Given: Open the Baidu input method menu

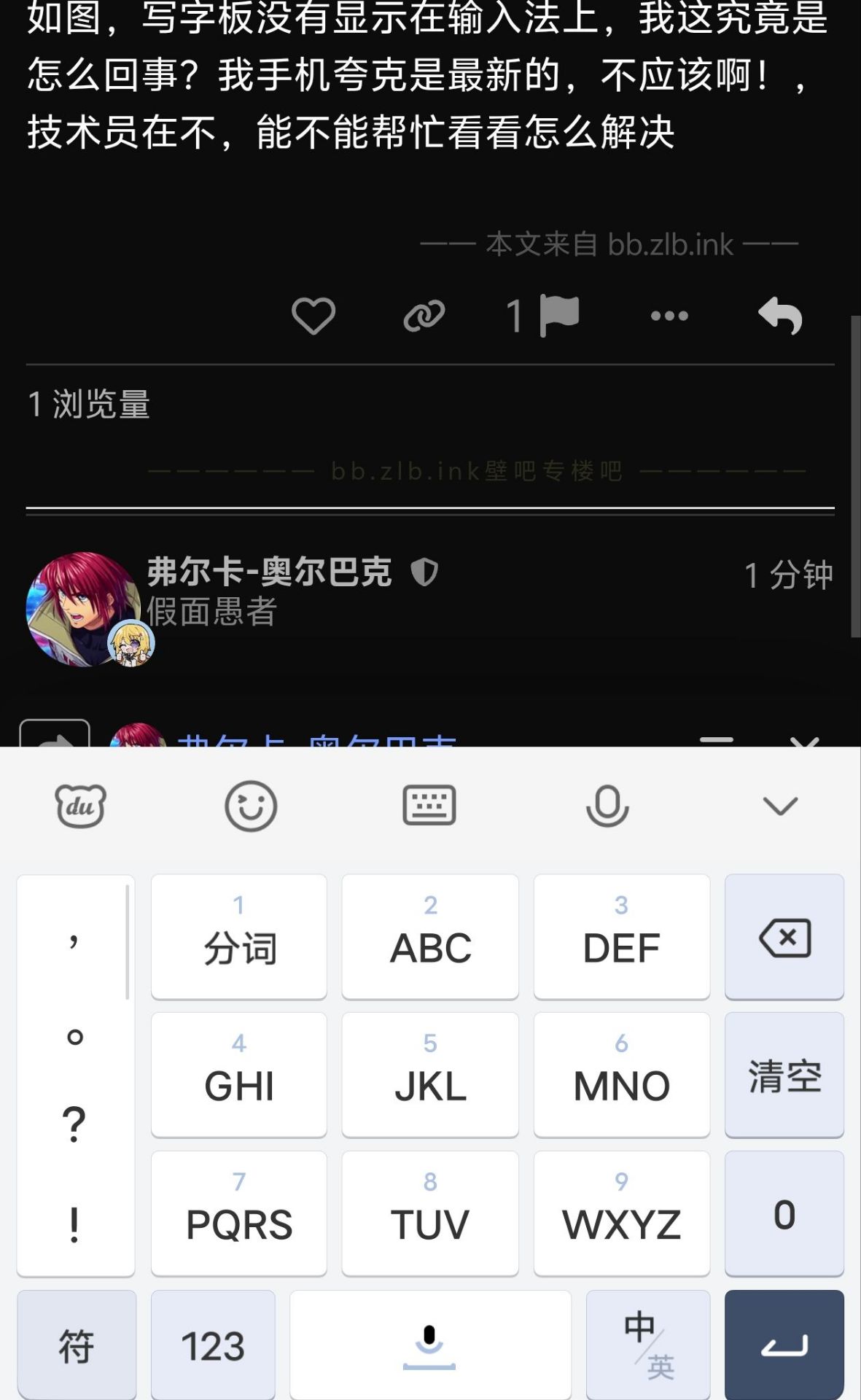Looking at the screenshot, I should click(80, 806).
